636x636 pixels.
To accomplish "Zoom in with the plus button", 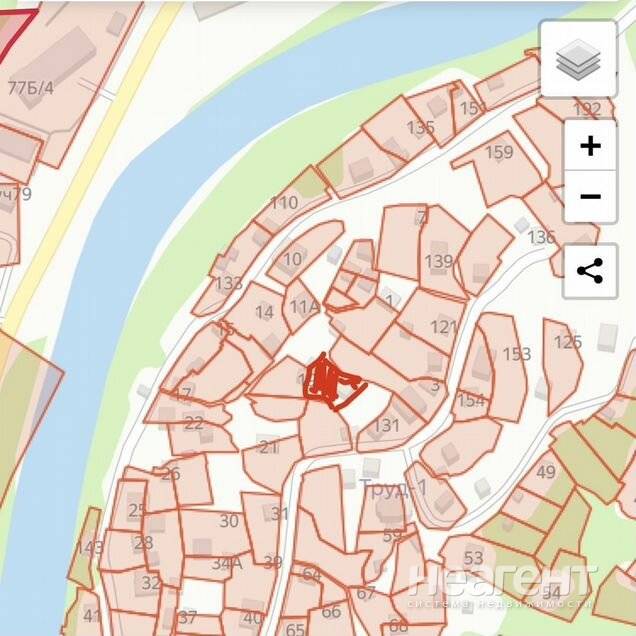I will 590,146.
